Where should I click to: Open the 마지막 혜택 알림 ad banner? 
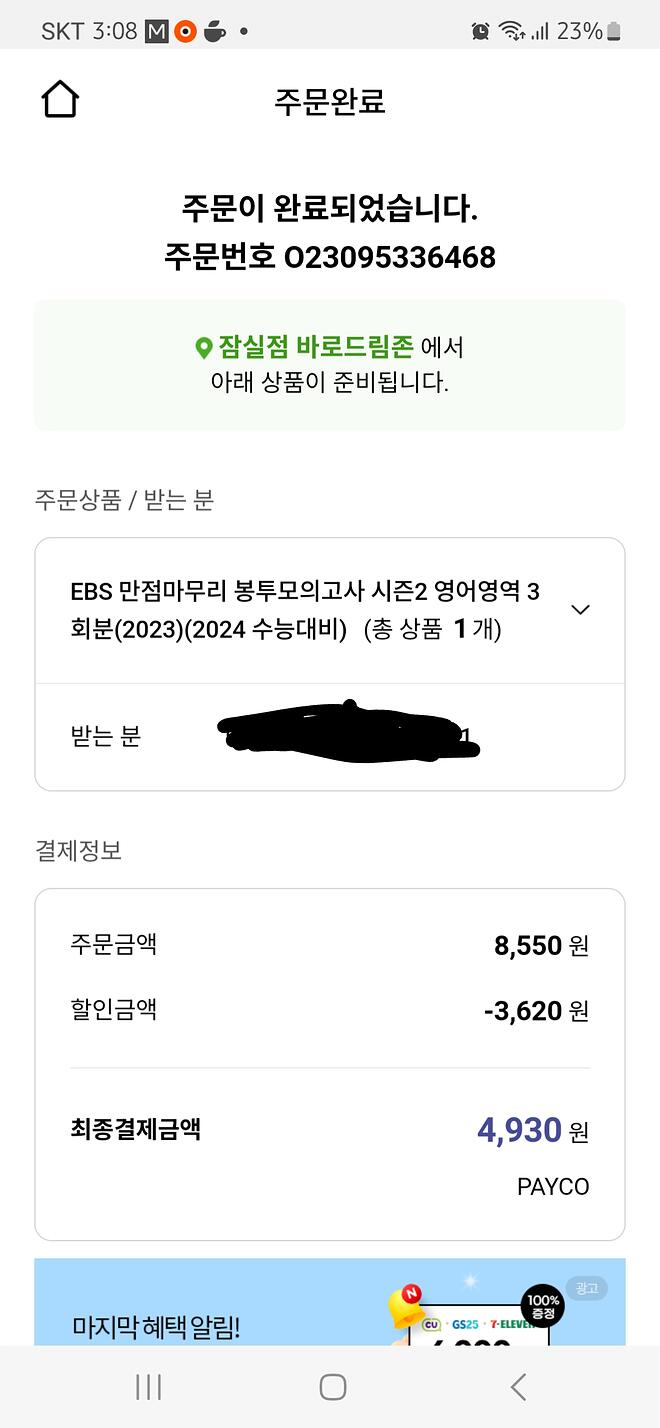pos(330,1302)
